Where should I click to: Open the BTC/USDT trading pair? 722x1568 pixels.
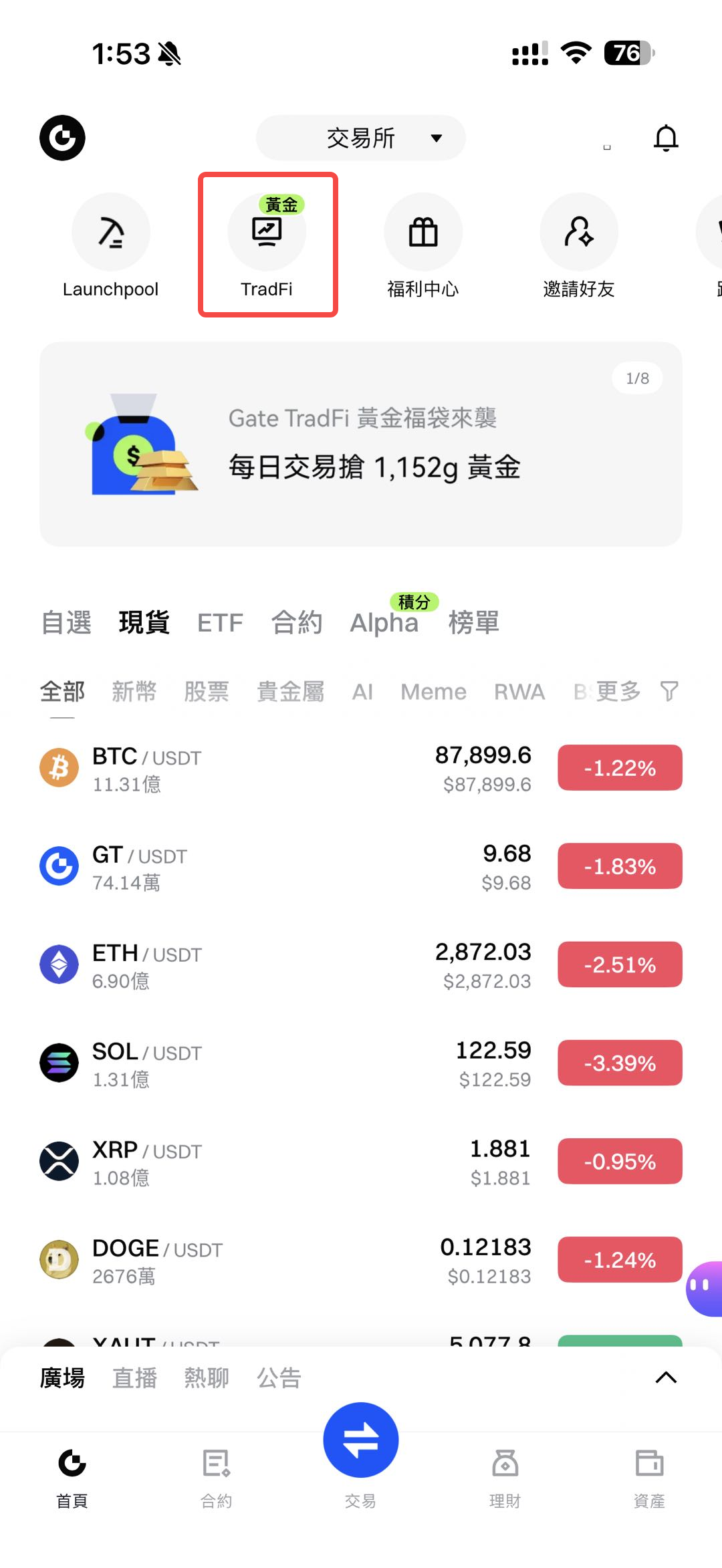pyautogui.click(x=267, y=769)
